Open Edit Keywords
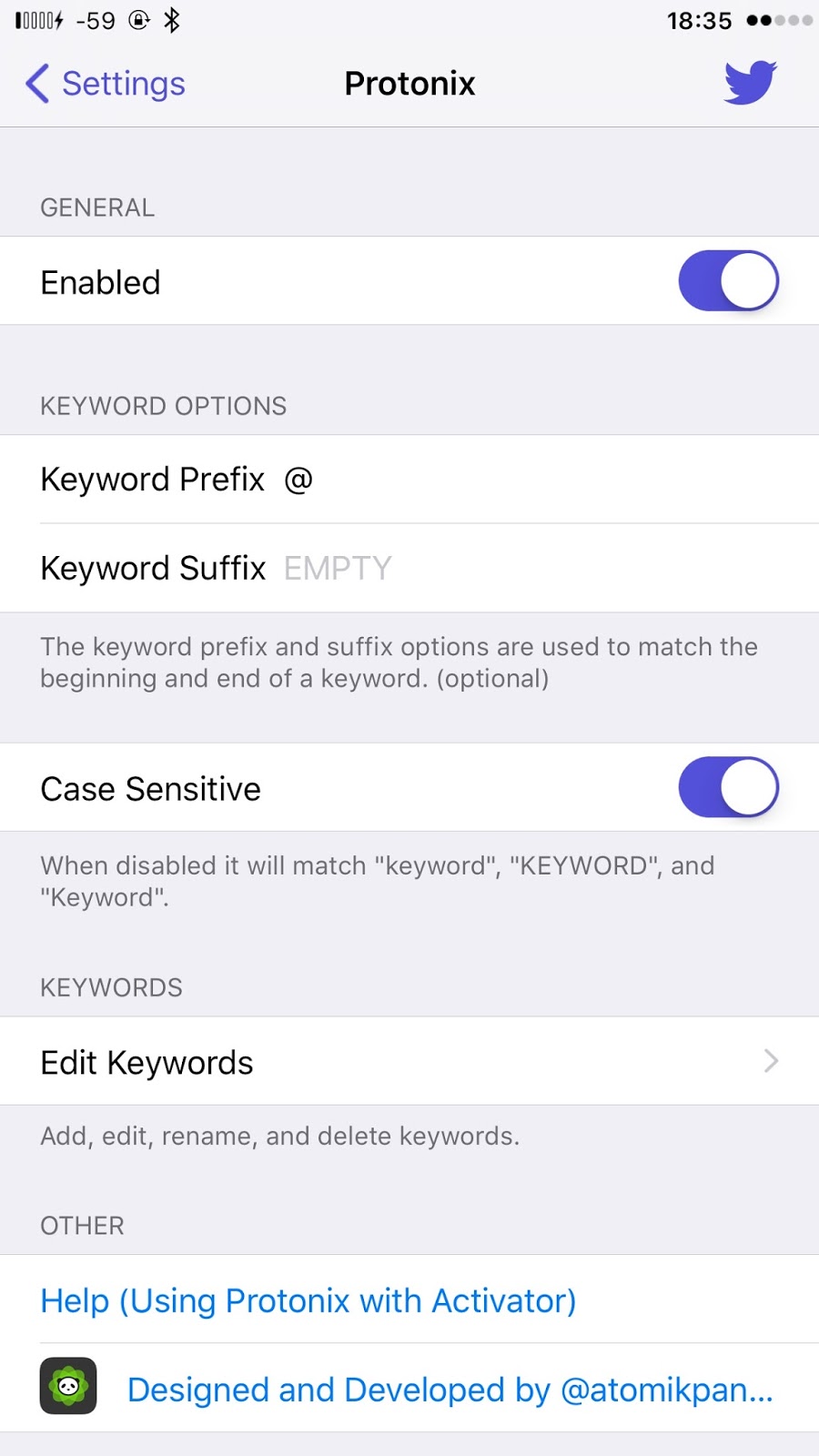This screenshot has width=819, height=1456. pyautogui.click(x=409, y=1061)
